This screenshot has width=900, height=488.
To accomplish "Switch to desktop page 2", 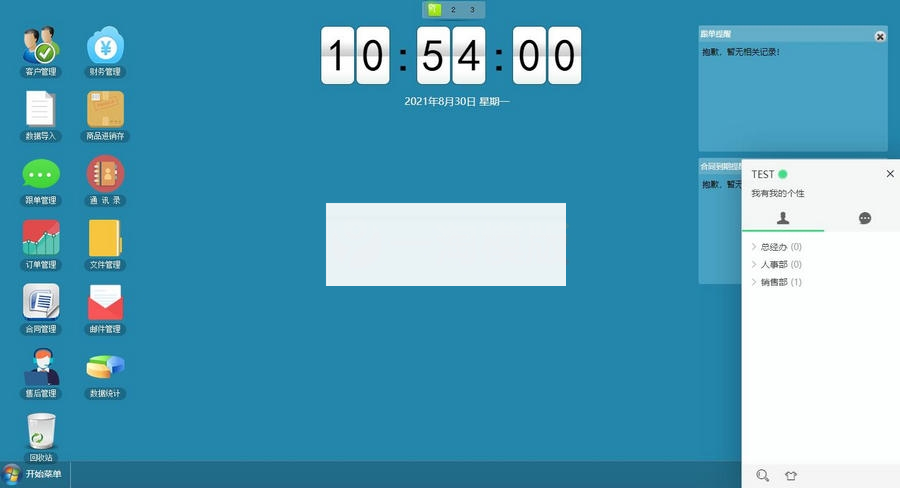I will tap(453, 9).
